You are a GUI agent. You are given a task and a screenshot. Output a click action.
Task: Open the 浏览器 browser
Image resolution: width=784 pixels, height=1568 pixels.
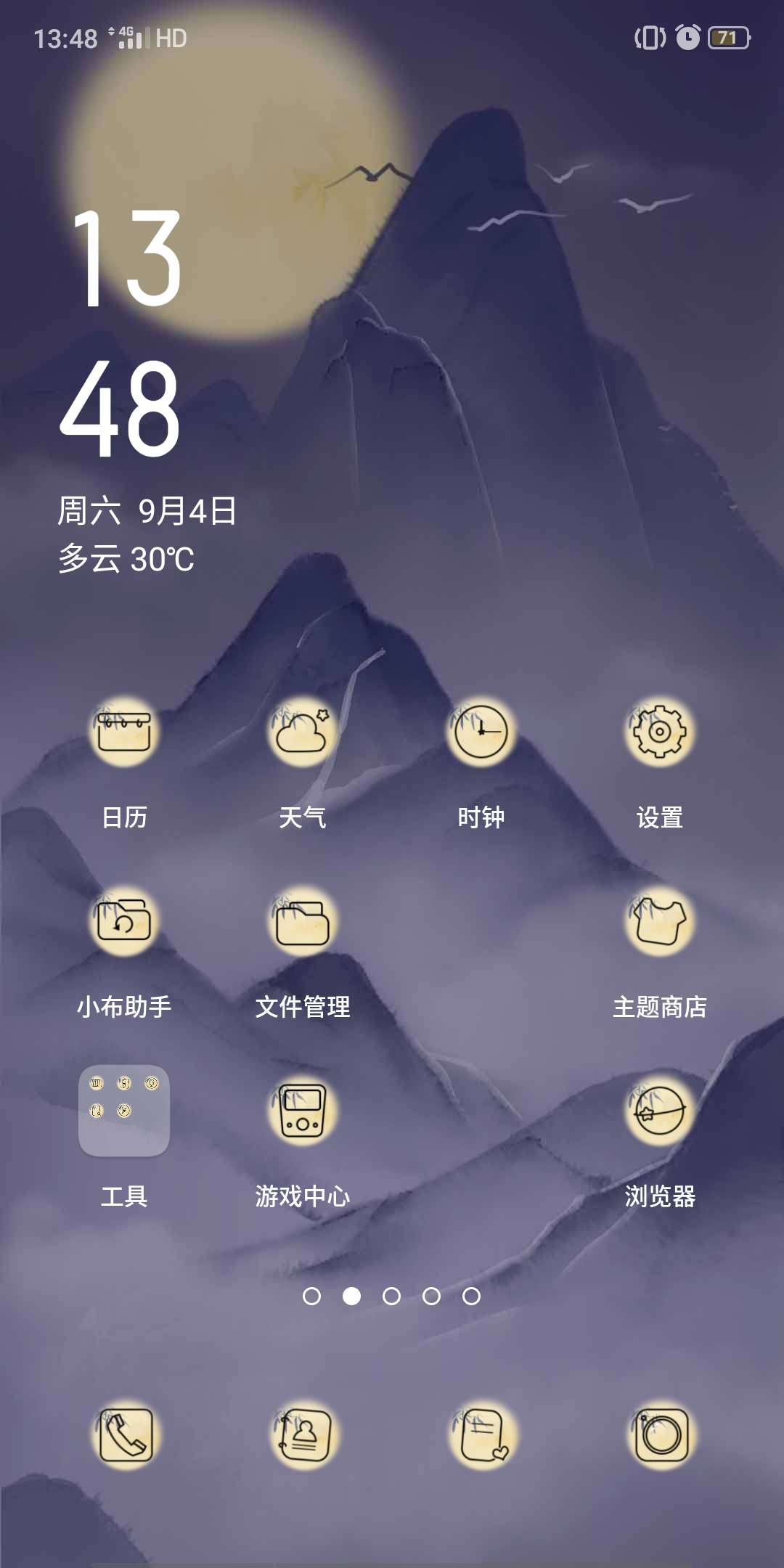click(659, 1111)
